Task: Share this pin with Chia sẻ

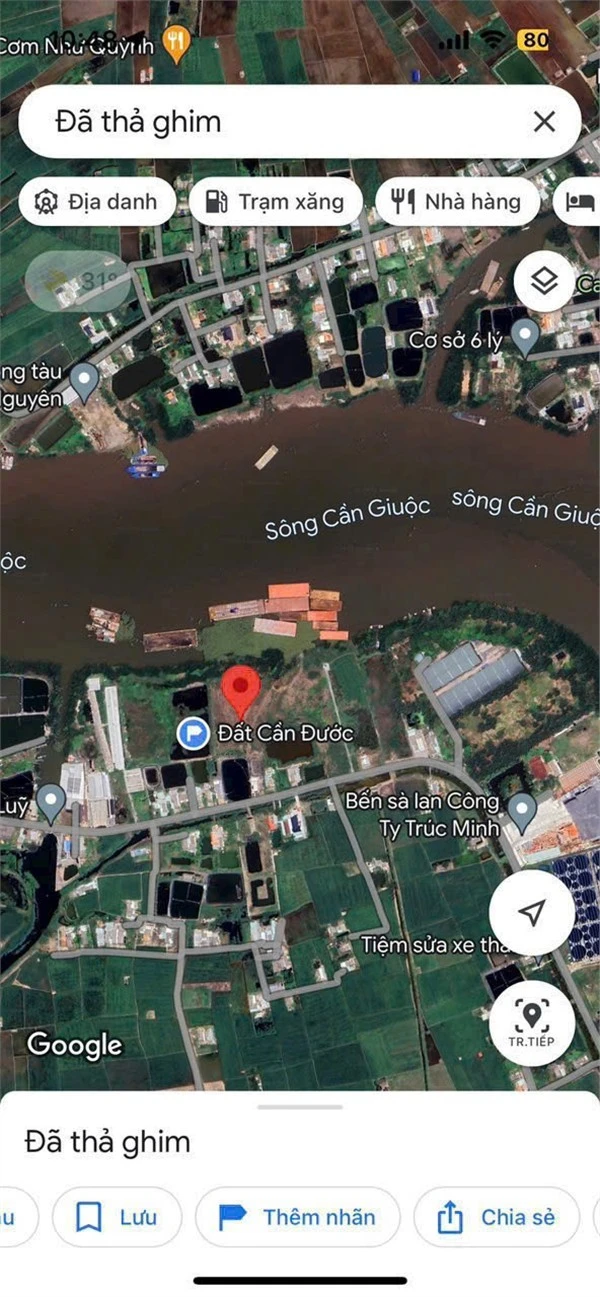Action: tap(497, 1217)
